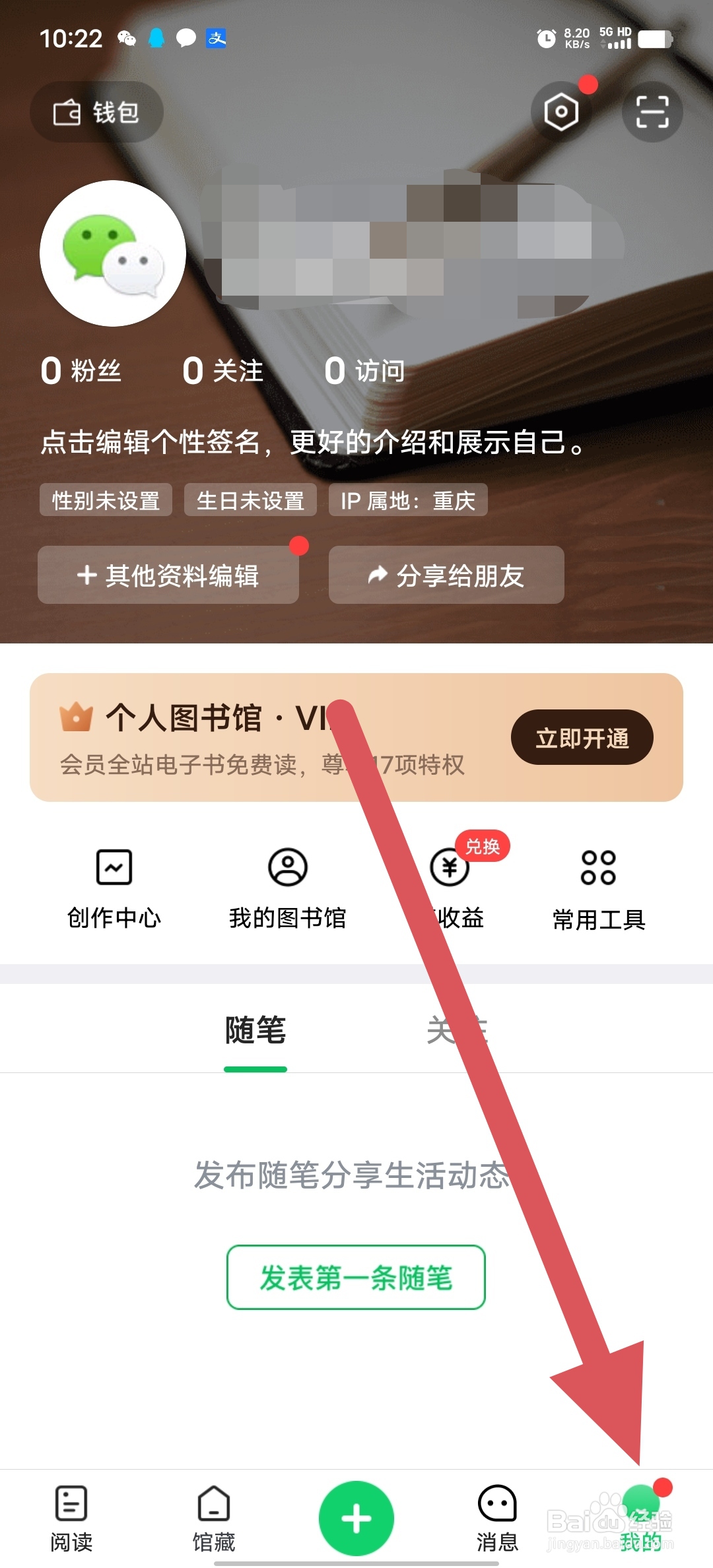Tap 分享给朋友 share button

pyautogui.click(x=446, y=576)
